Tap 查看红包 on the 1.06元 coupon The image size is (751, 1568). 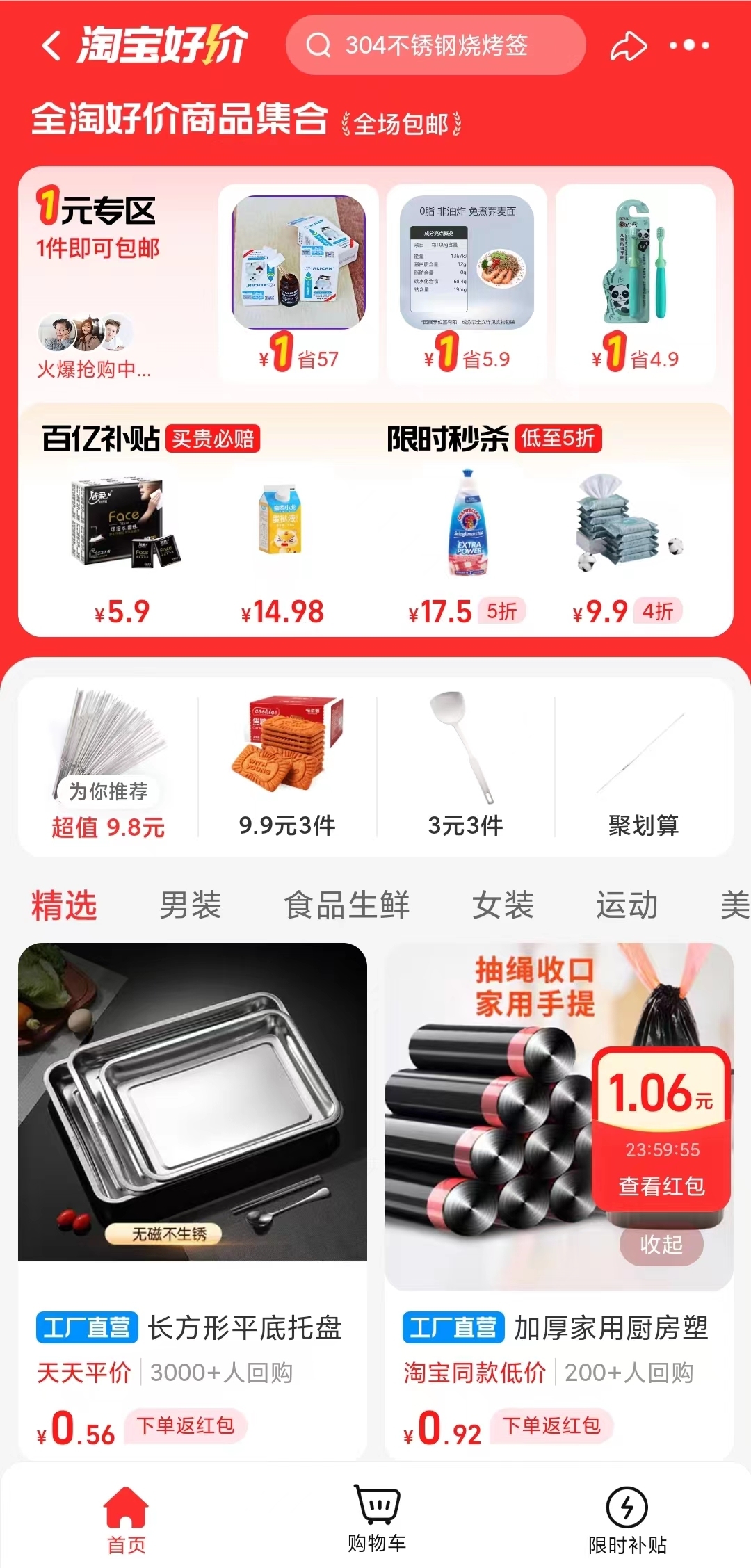(661, 1186)
